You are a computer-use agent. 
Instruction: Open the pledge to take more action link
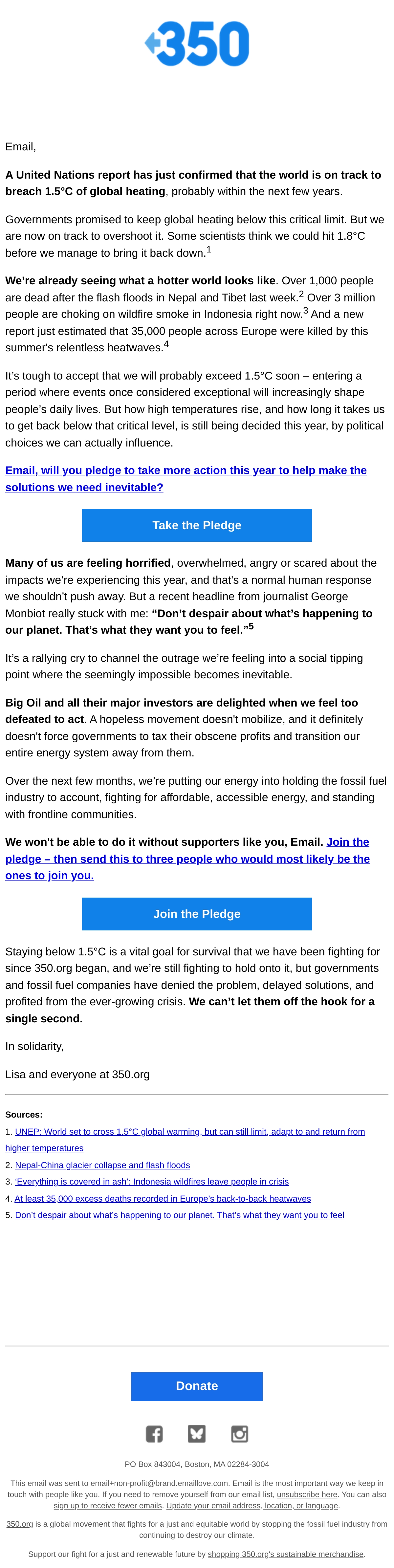[186, 478]
